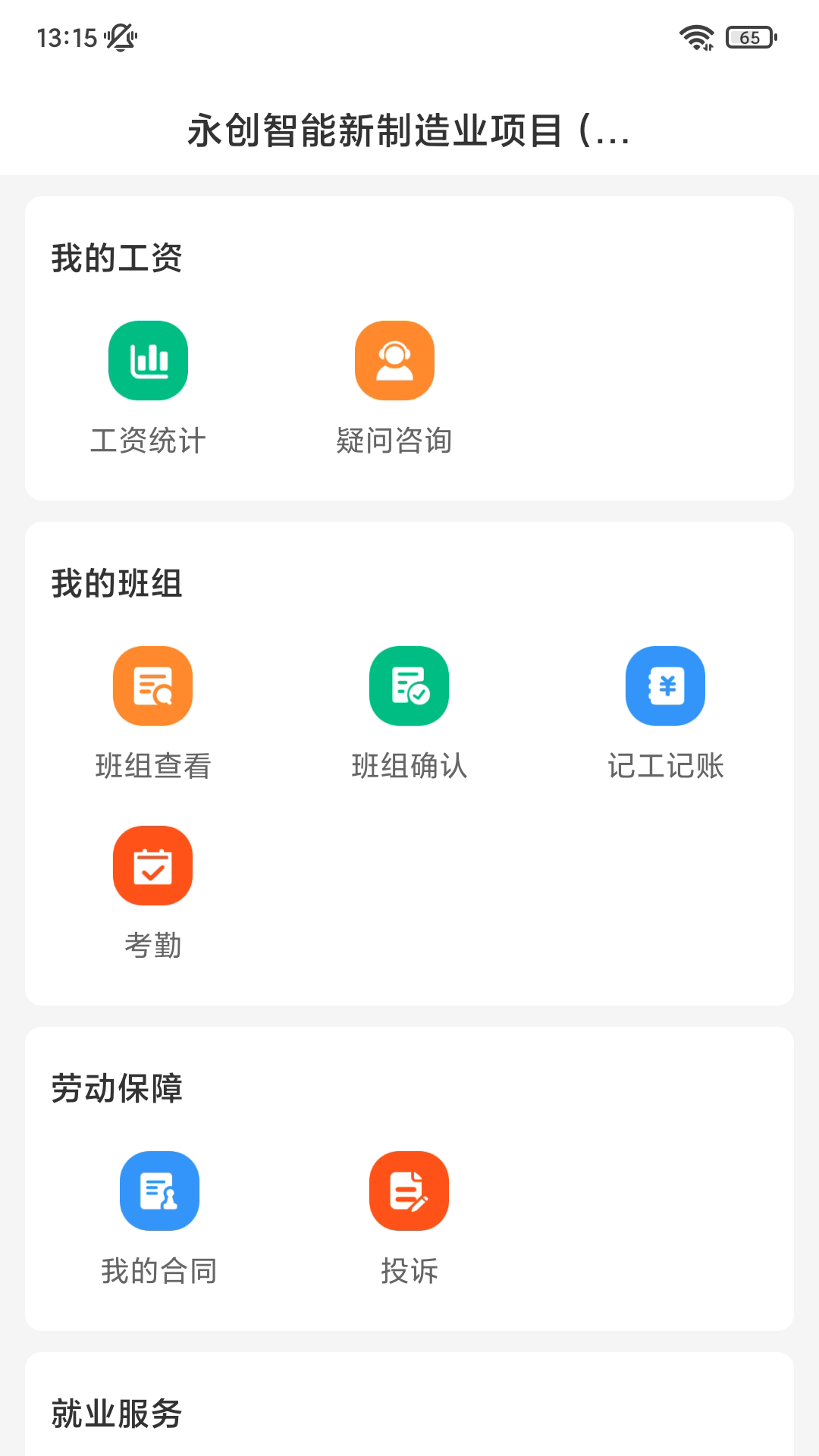819x1456 pixels.
Task: Open the 记工记账 blue ¥ ledger icon
Action: (665, 686)
